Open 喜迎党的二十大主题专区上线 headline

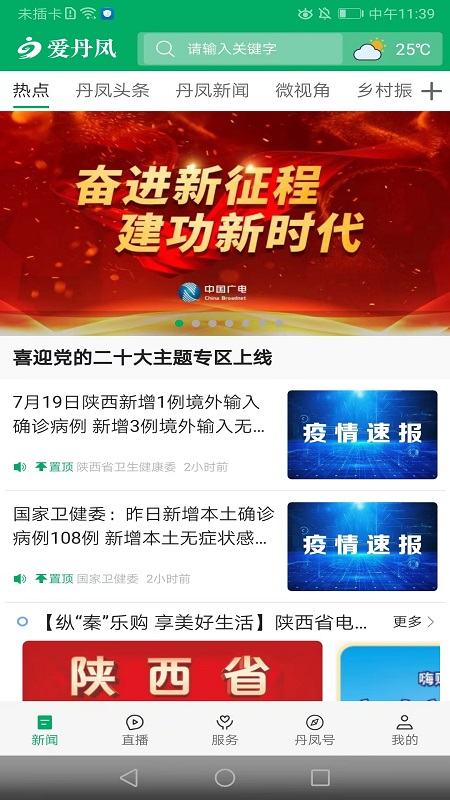[x=142, y=358]
